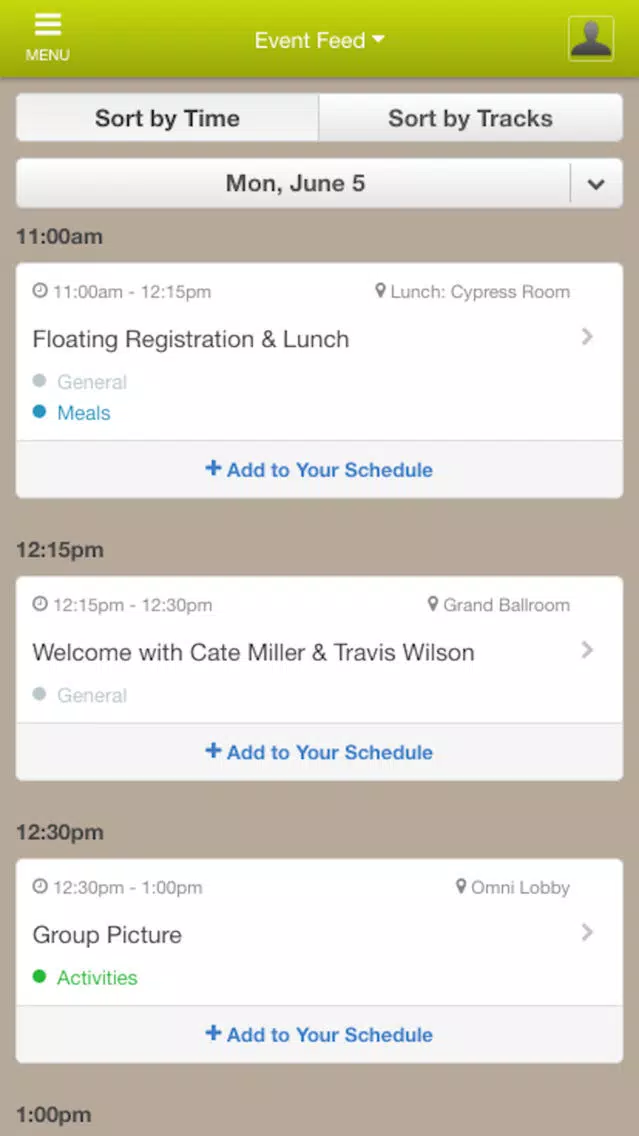Image resolution: width=639 pixels, height=1136 pixels.
Task: Switch to Sort by Tracks
Action: coord(470,118)
